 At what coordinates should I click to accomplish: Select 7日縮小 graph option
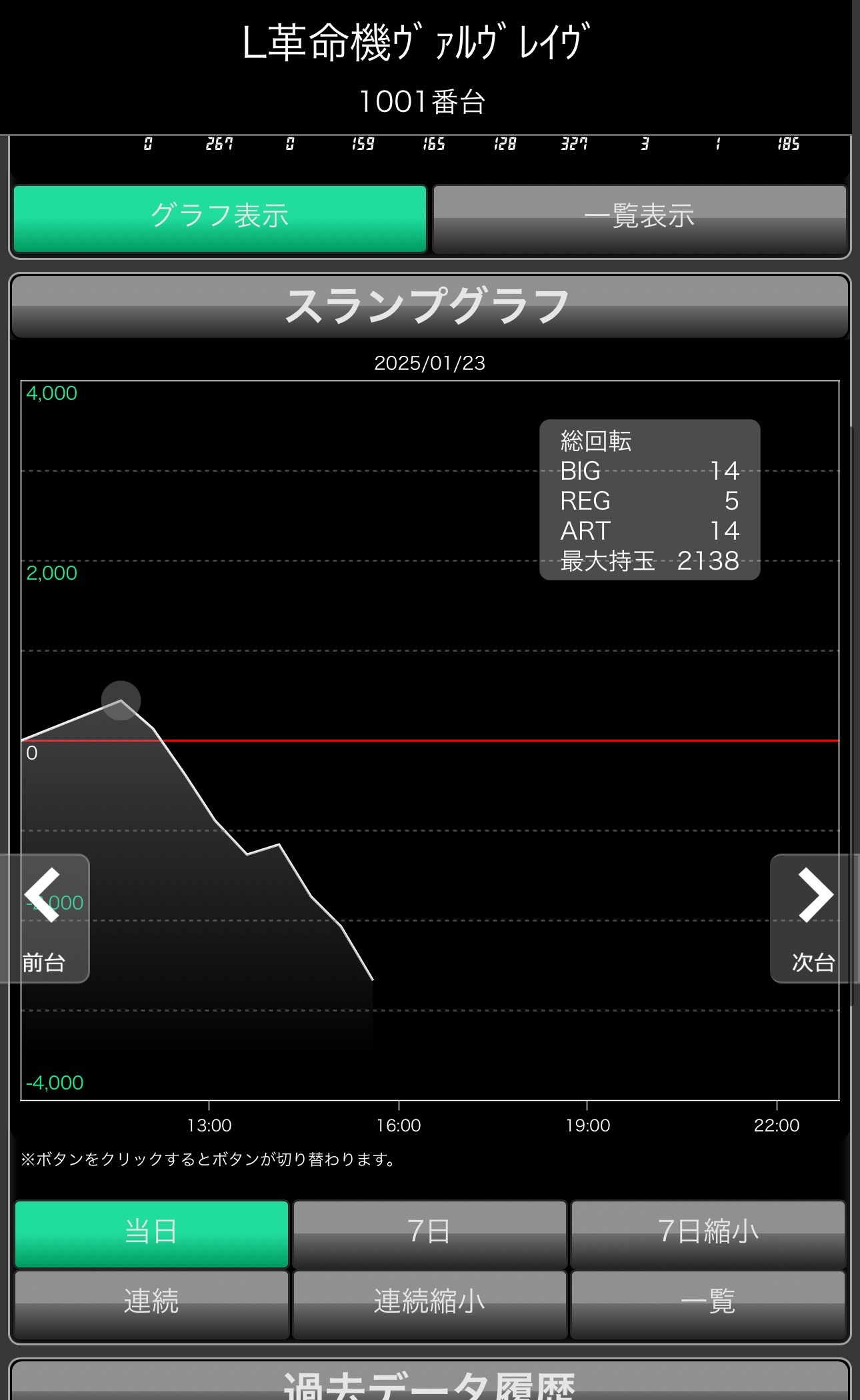pos(708,1233)
